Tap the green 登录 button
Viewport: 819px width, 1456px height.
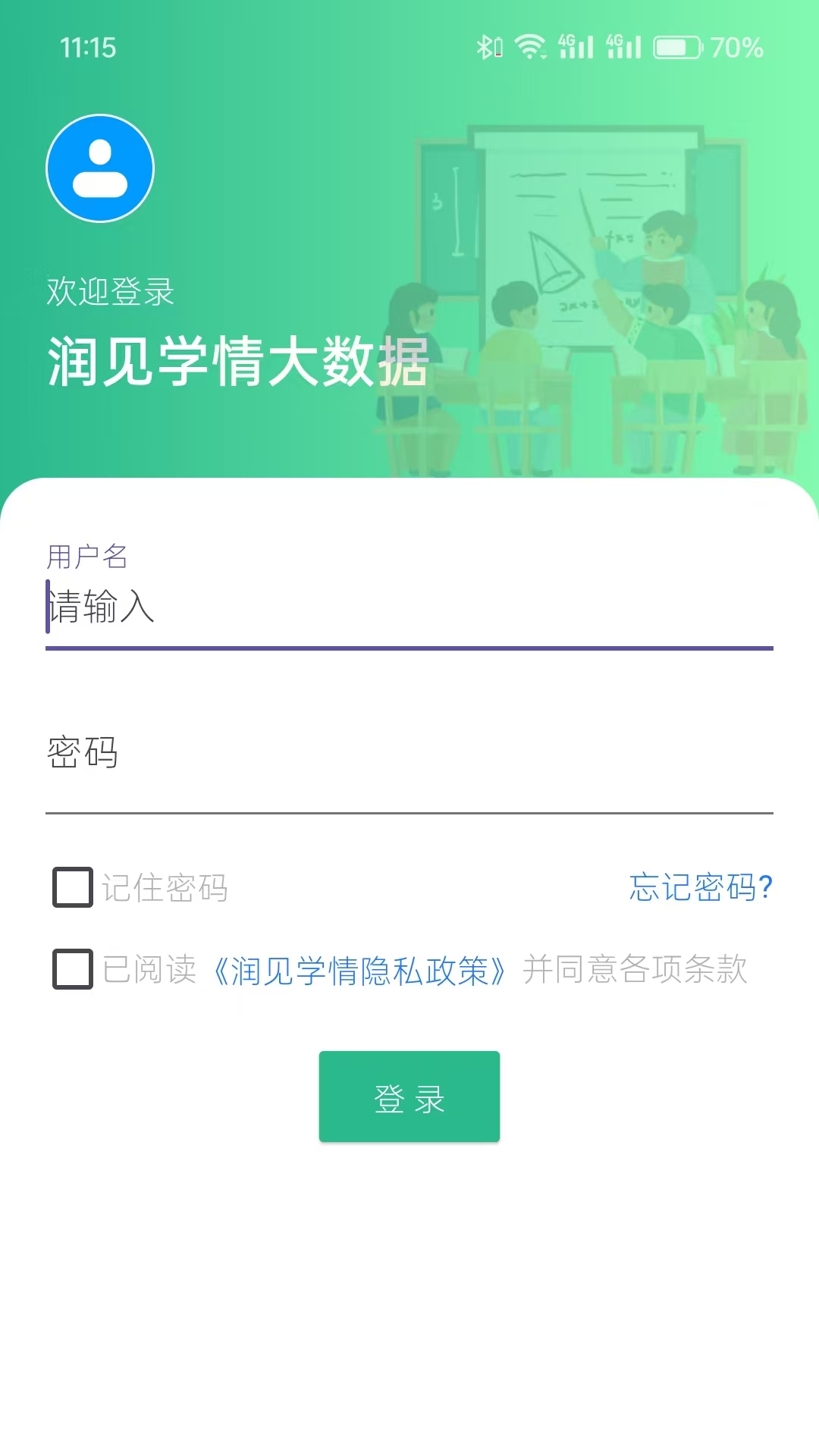pos(409,1097)
